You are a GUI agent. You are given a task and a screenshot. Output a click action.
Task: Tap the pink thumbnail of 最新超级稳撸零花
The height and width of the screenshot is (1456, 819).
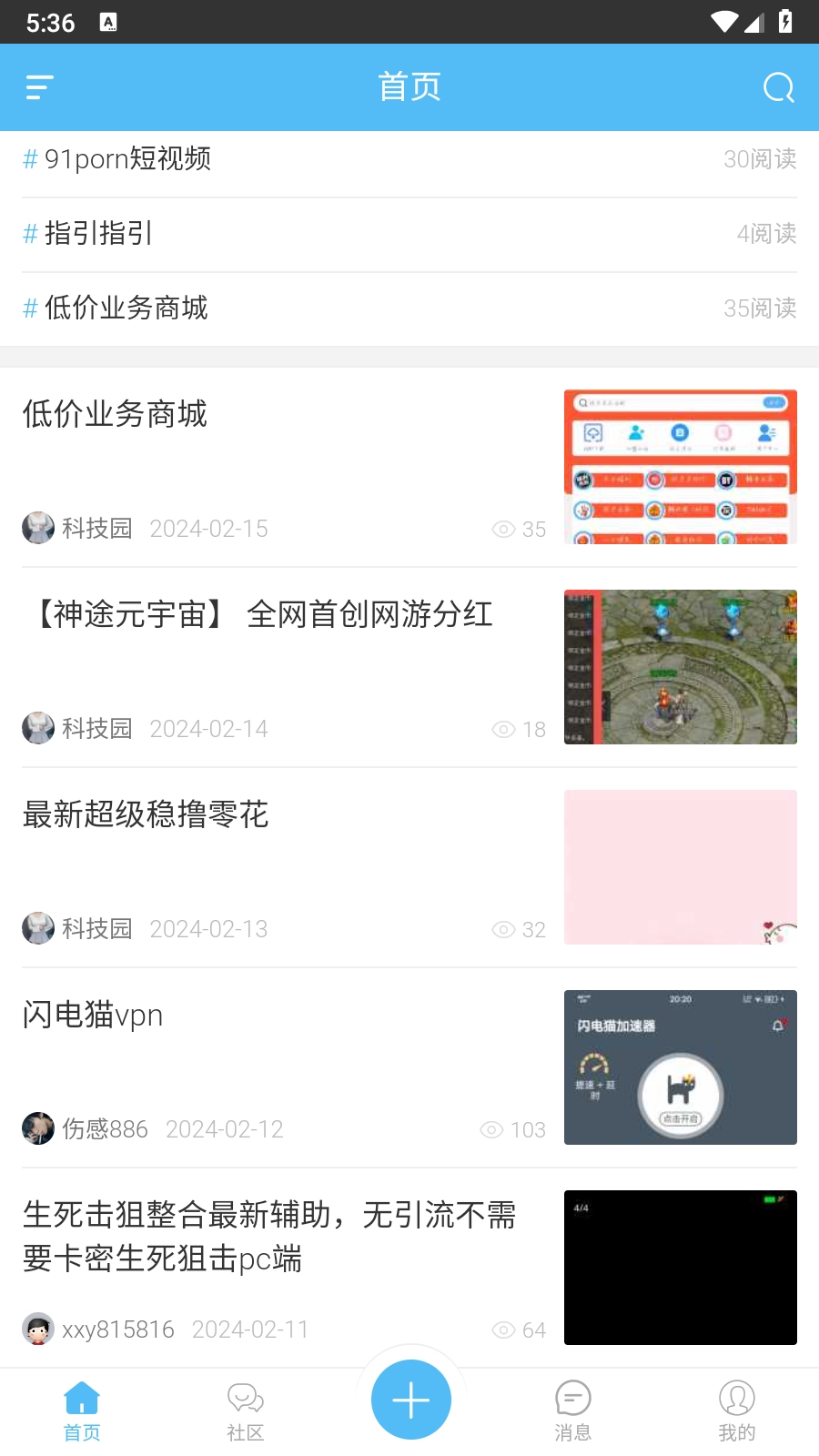[x=680, y=866]
